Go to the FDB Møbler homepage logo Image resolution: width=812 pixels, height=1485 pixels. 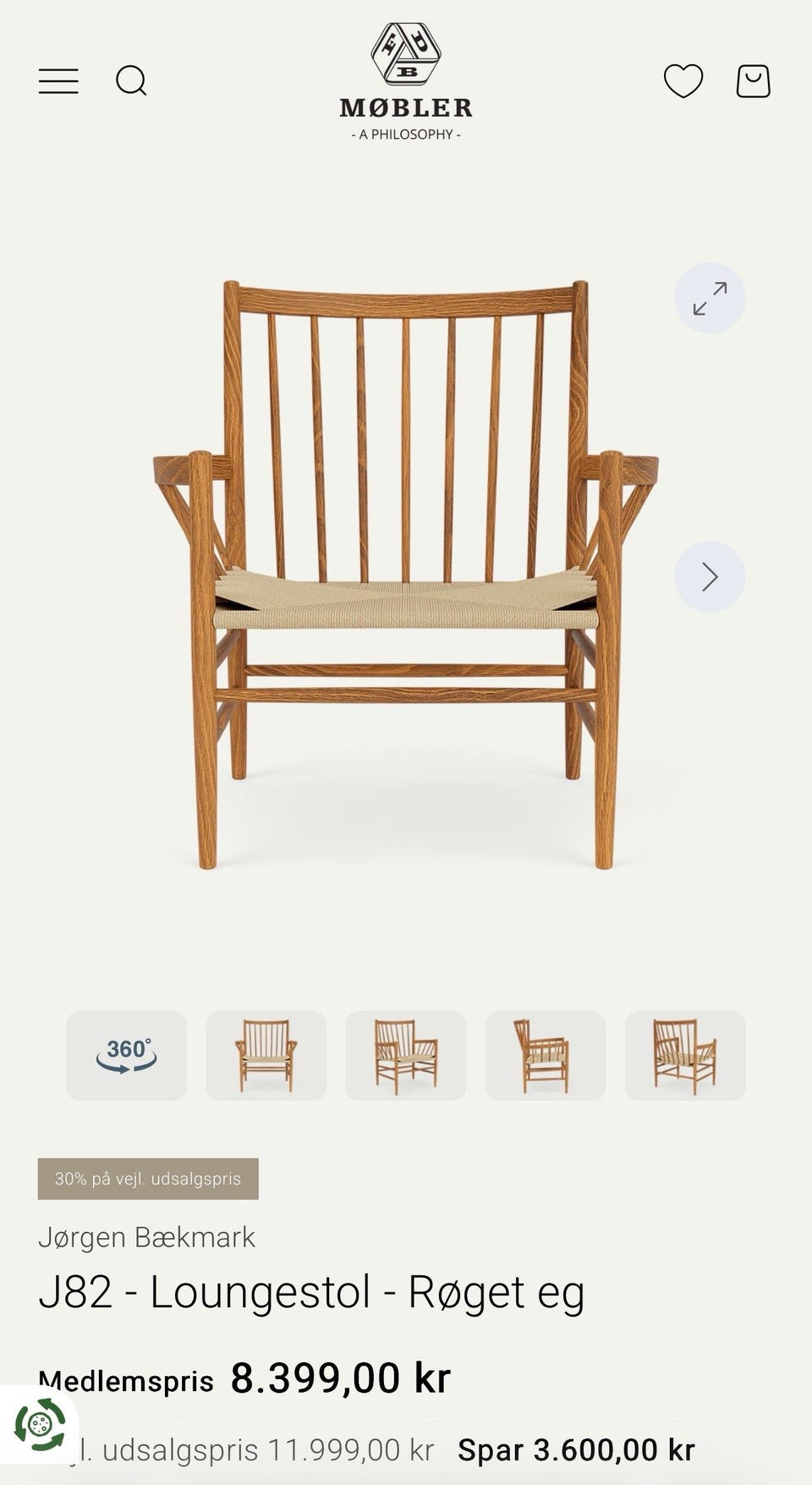click(x=406, y=82)
